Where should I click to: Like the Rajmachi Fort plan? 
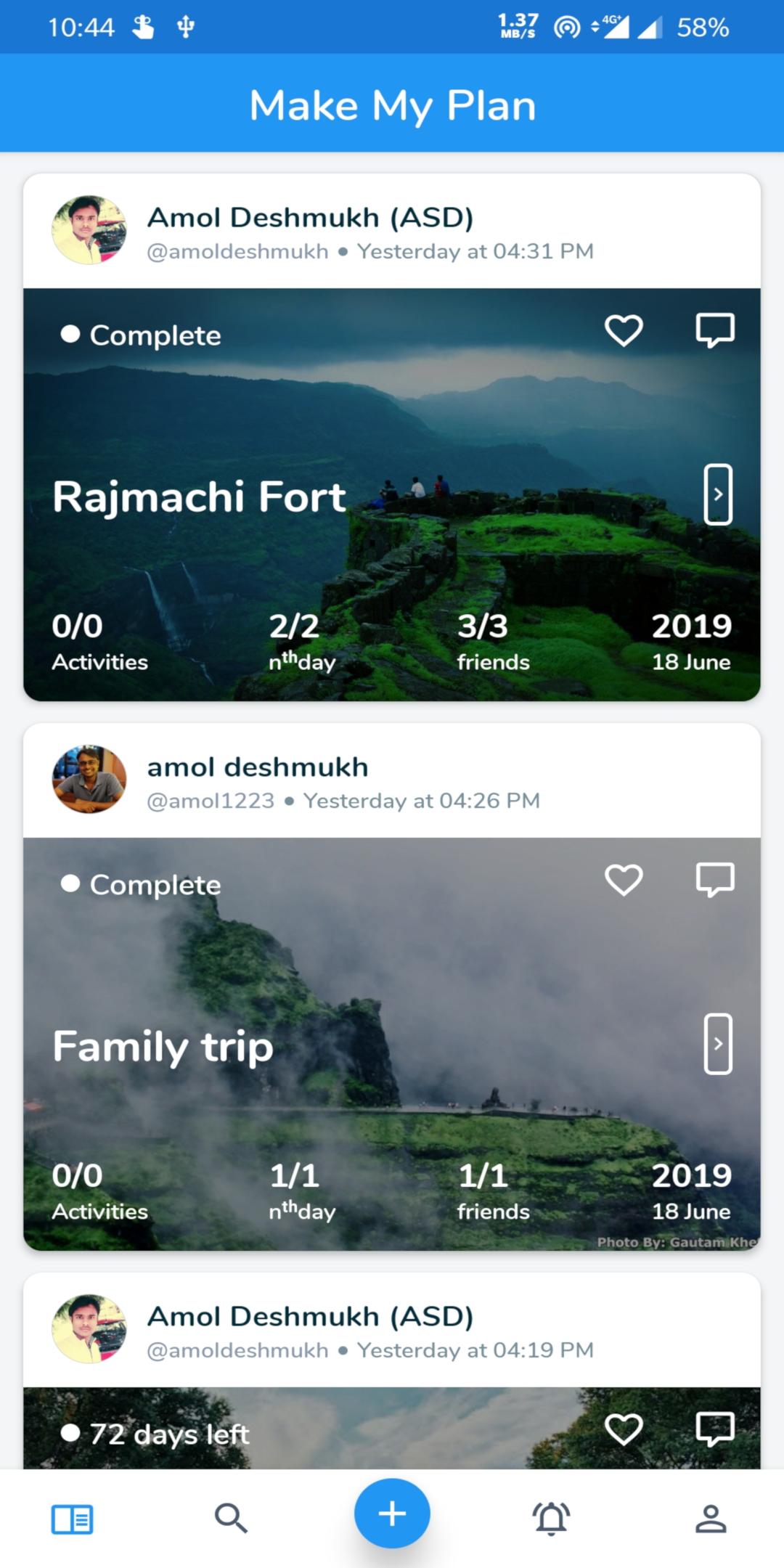pyautogui.click(x=624, y=331)
